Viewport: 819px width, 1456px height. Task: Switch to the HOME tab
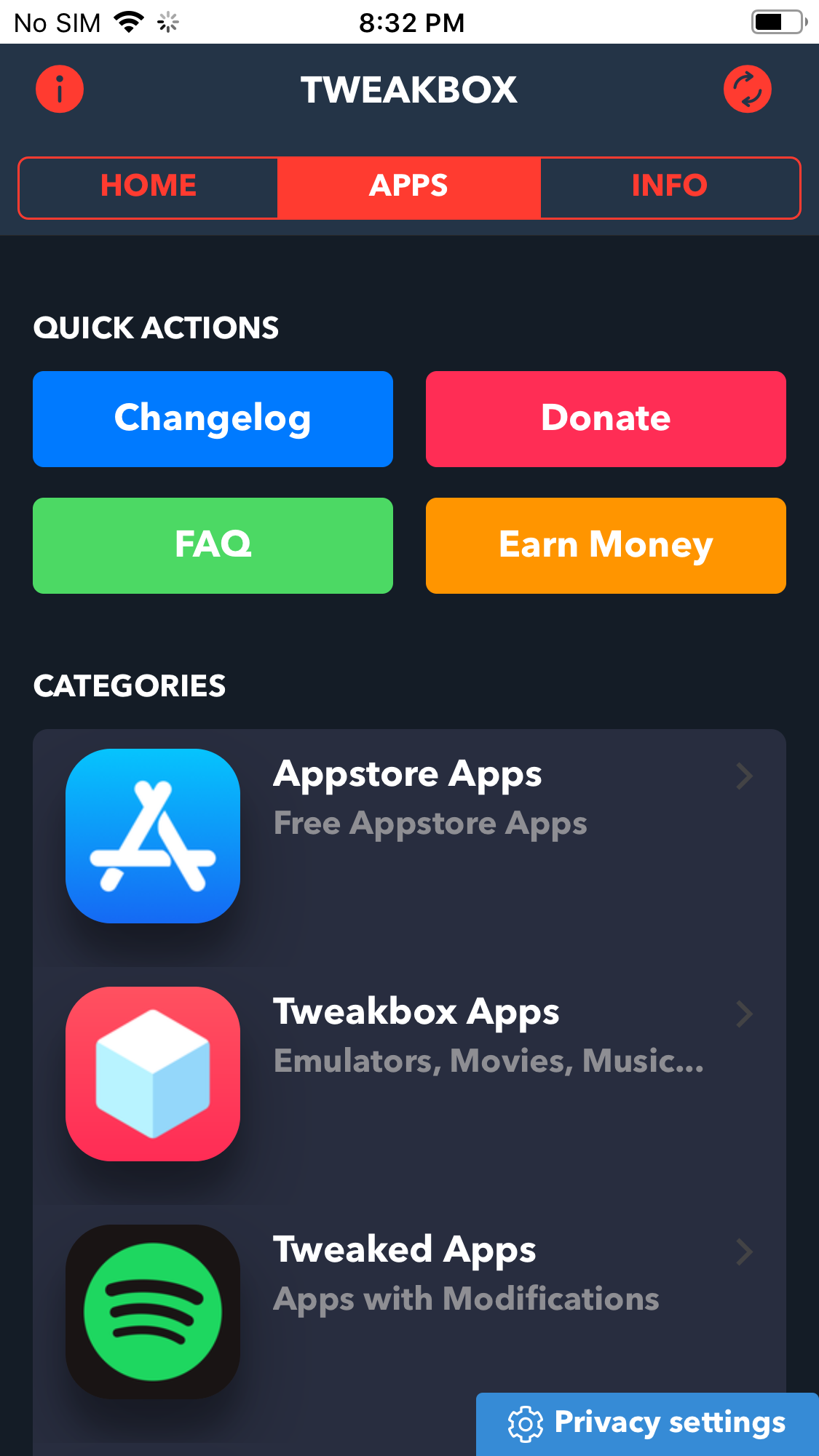coord(149,186)
